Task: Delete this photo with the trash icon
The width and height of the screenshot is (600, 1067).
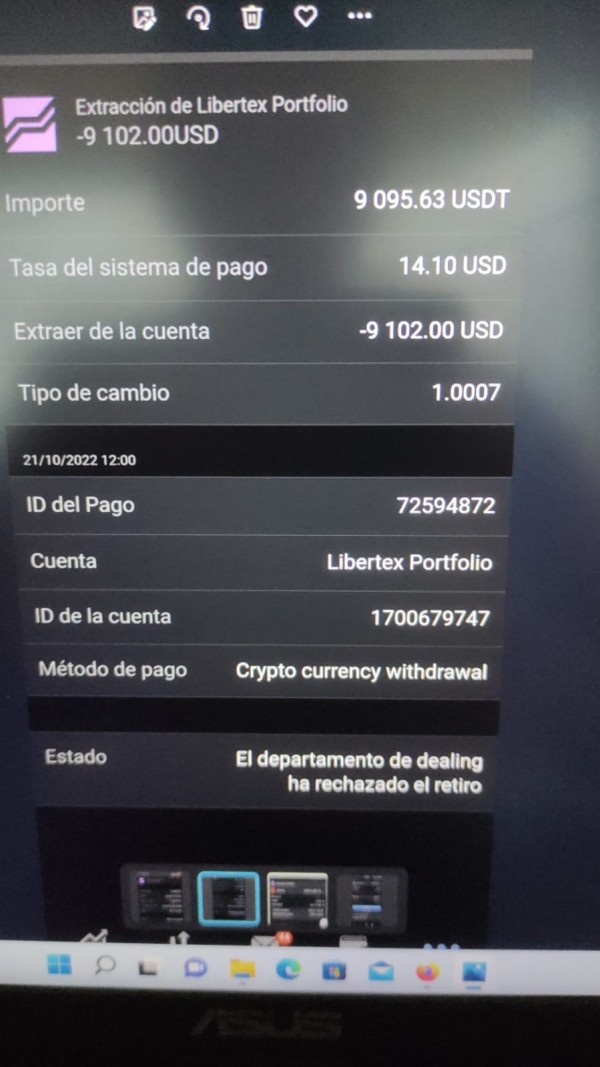Action: point(251,17)
